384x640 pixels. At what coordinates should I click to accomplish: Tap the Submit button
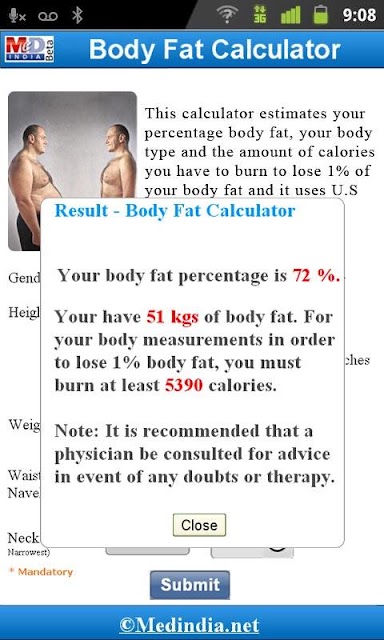pyautogui.click(x=190, y=584)
